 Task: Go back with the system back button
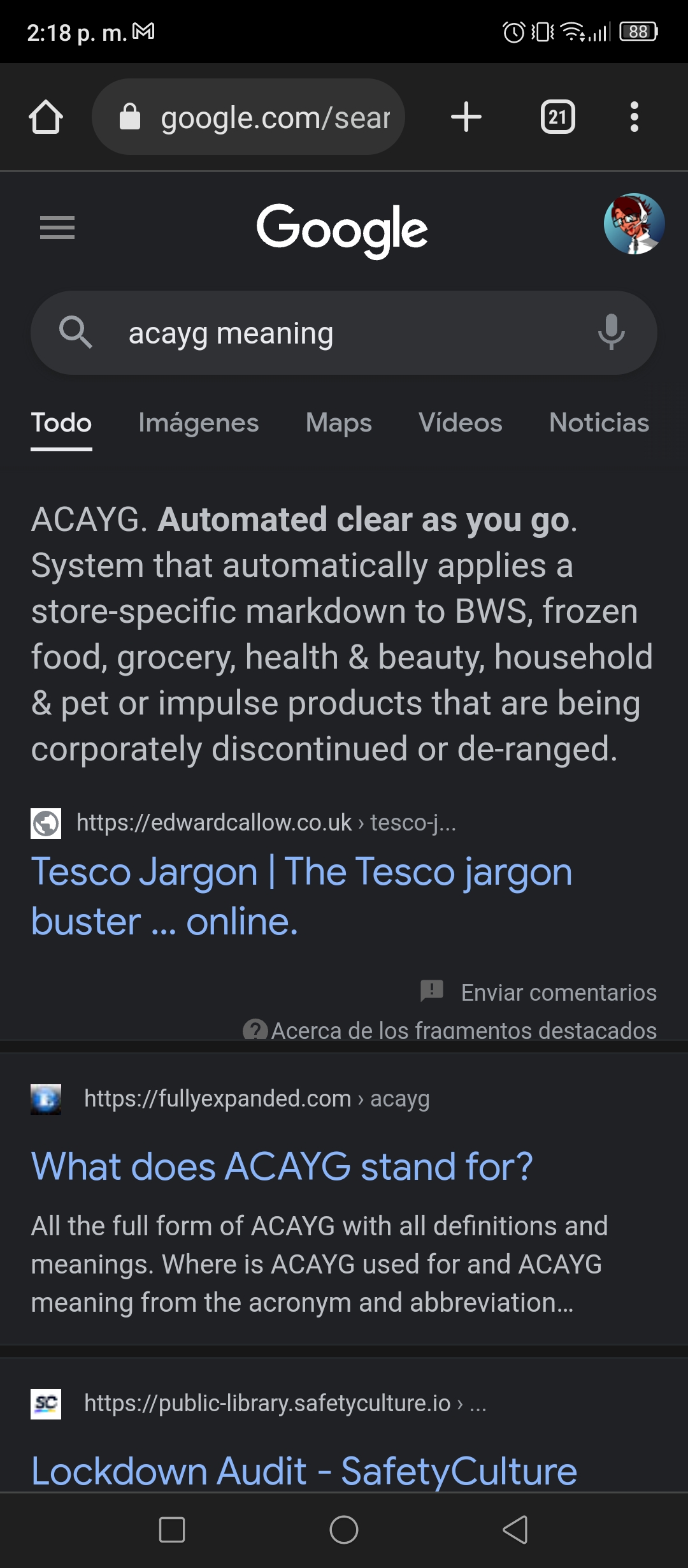515,1530
